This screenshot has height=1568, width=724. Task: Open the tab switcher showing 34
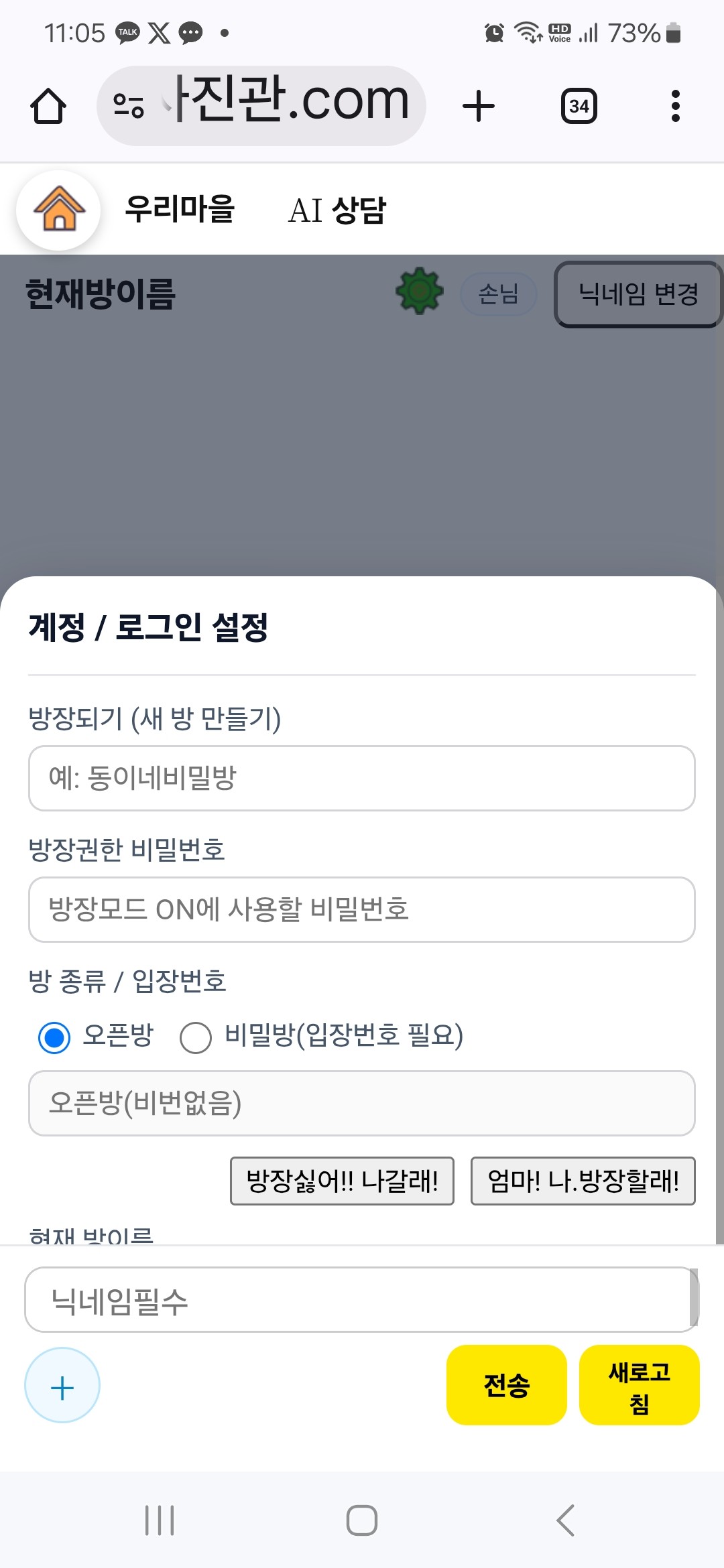pyautogui.click(x=579, y=106)
